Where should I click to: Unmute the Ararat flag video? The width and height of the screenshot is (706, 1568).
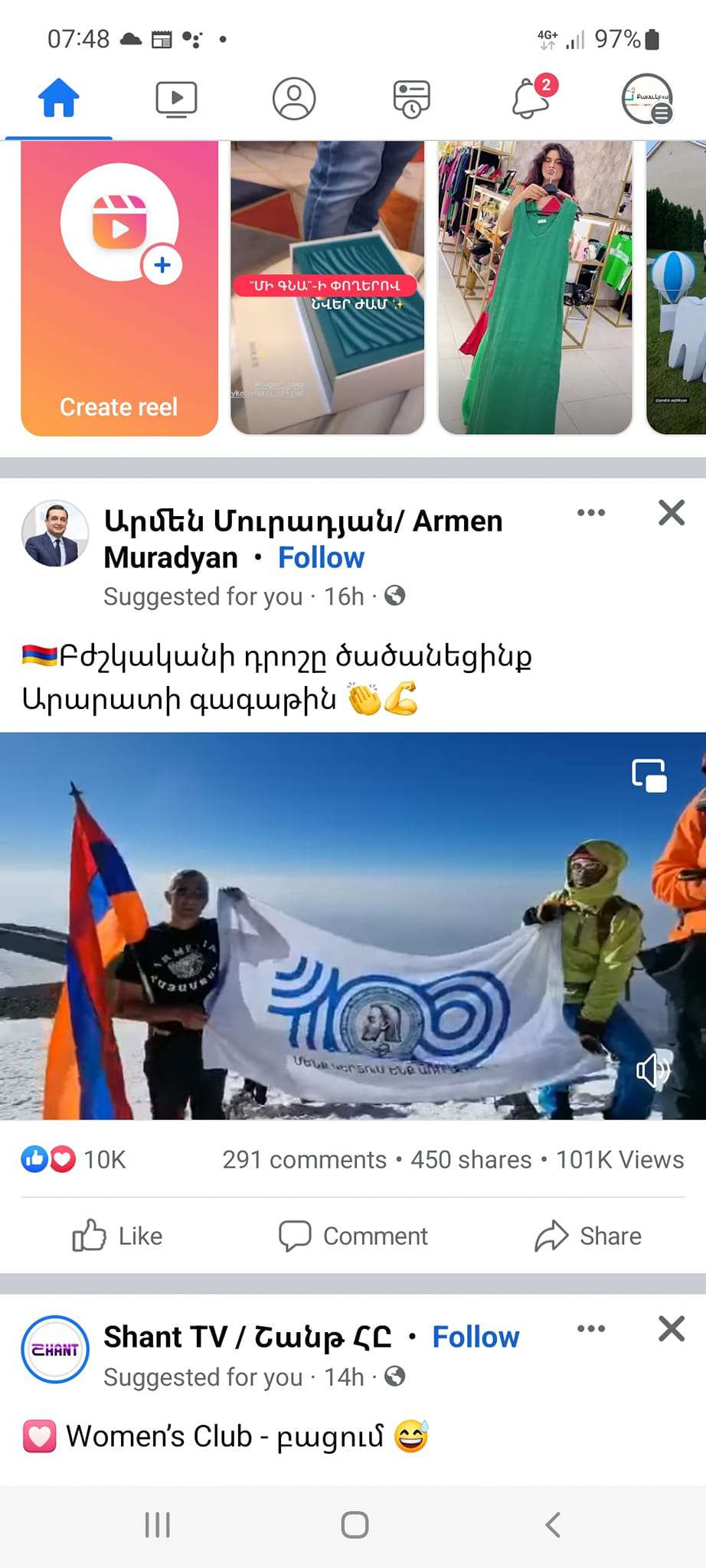(x=652, y=1070)
